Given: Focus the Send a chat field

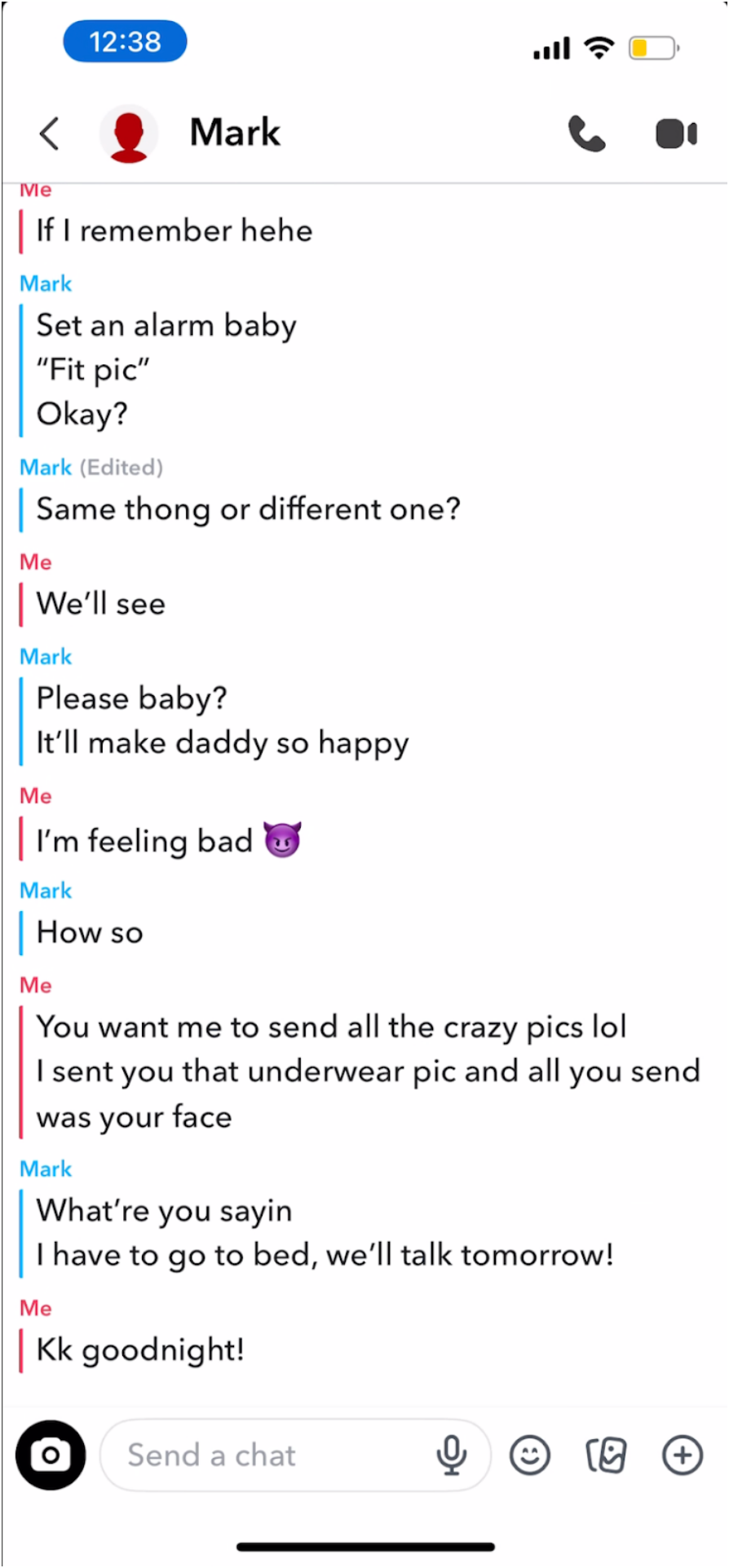Looking at the screenshot, I should tap(269, 1455).
